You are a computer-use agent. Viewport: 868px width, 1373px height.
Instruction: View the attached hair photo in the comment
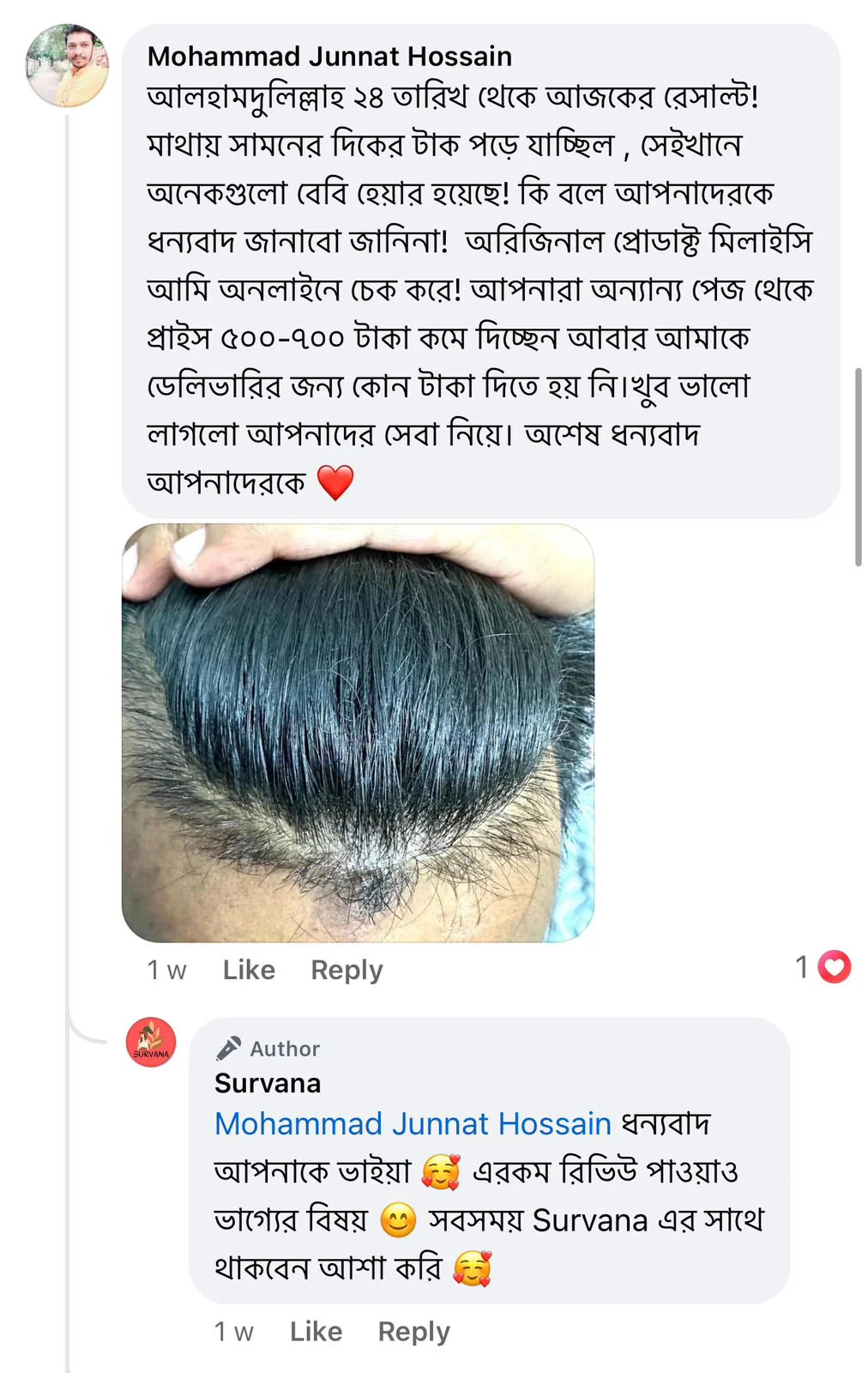pos(358,733)
